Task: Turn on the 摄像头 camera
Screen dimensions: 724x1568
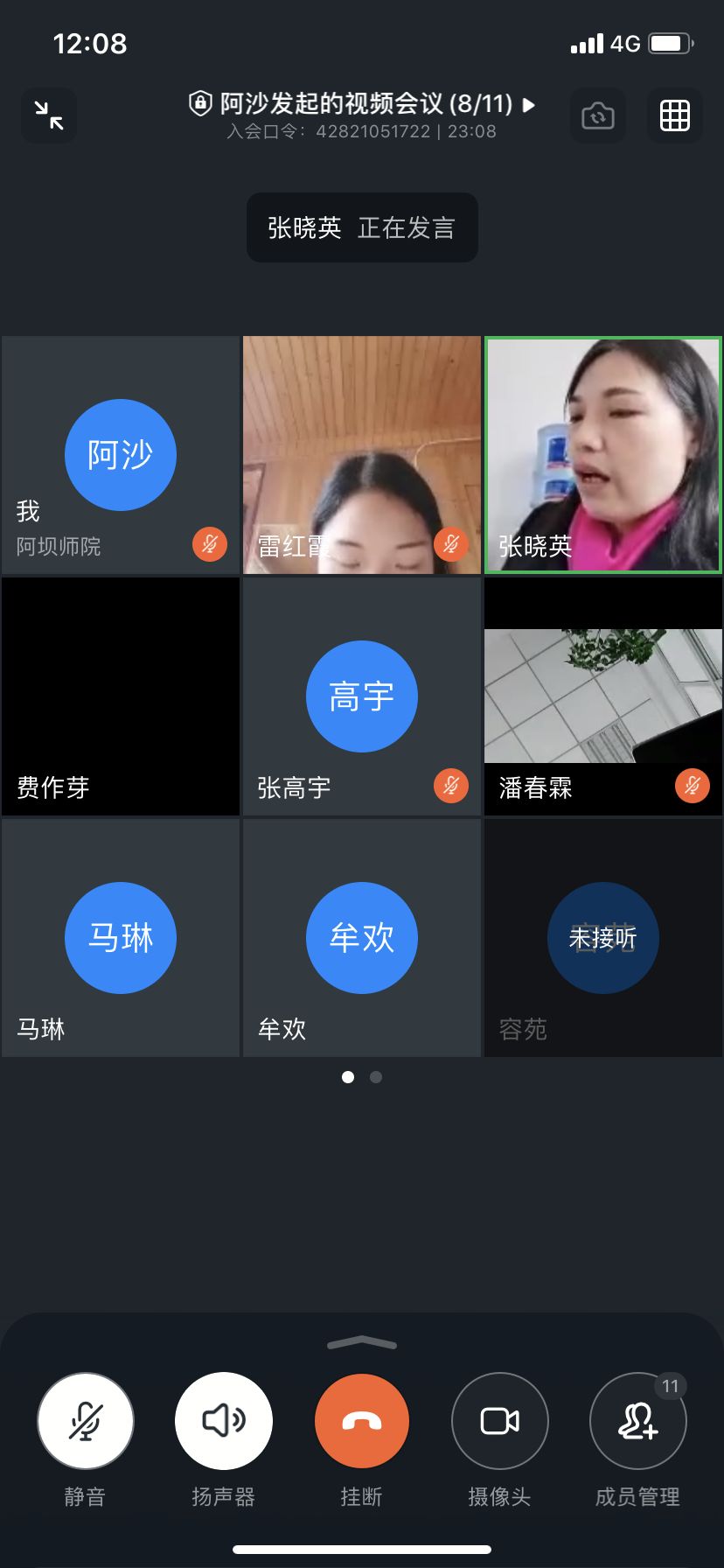Action: coord(500,1421)
